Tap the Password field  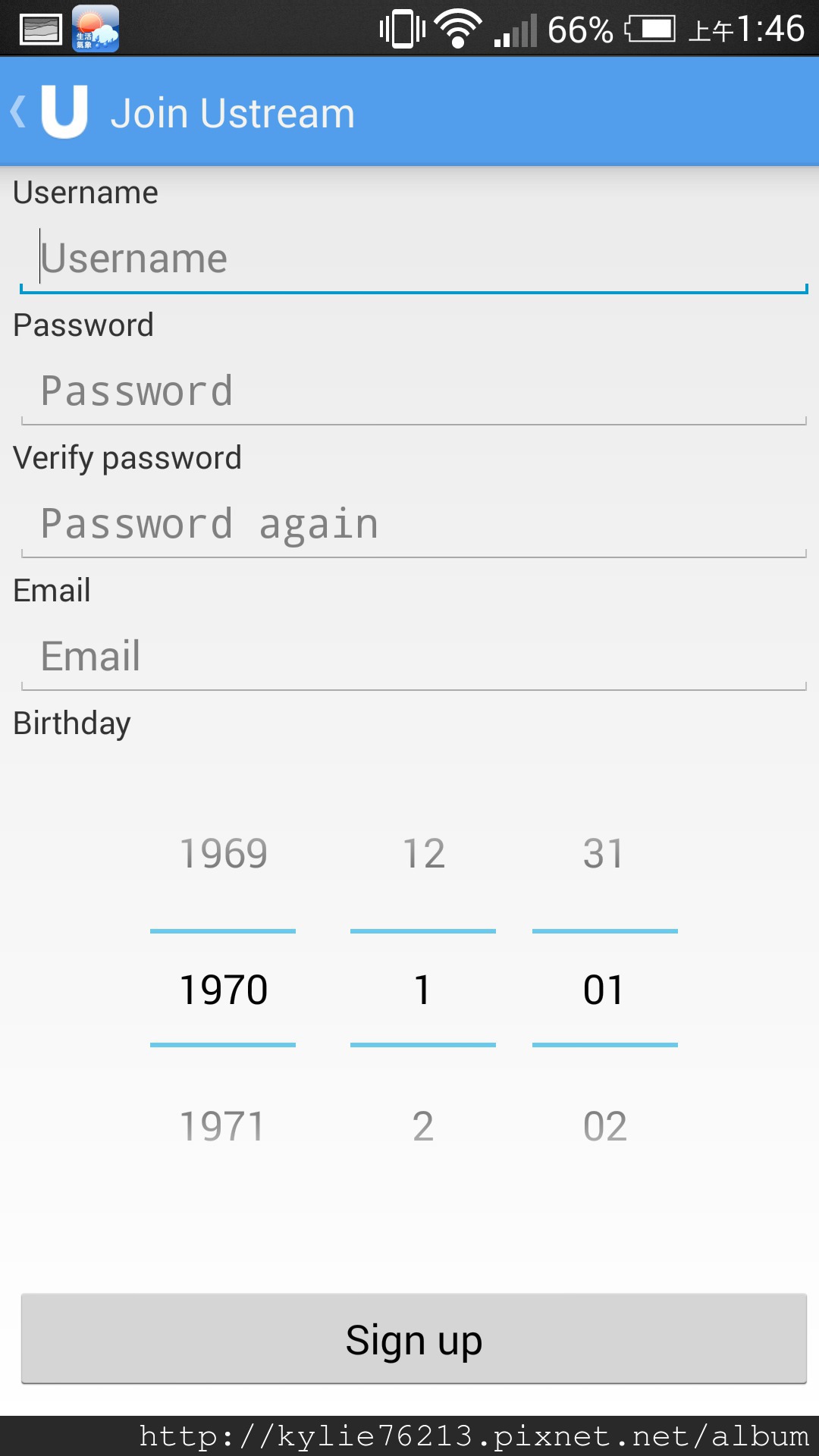click(x=413, y=392)
